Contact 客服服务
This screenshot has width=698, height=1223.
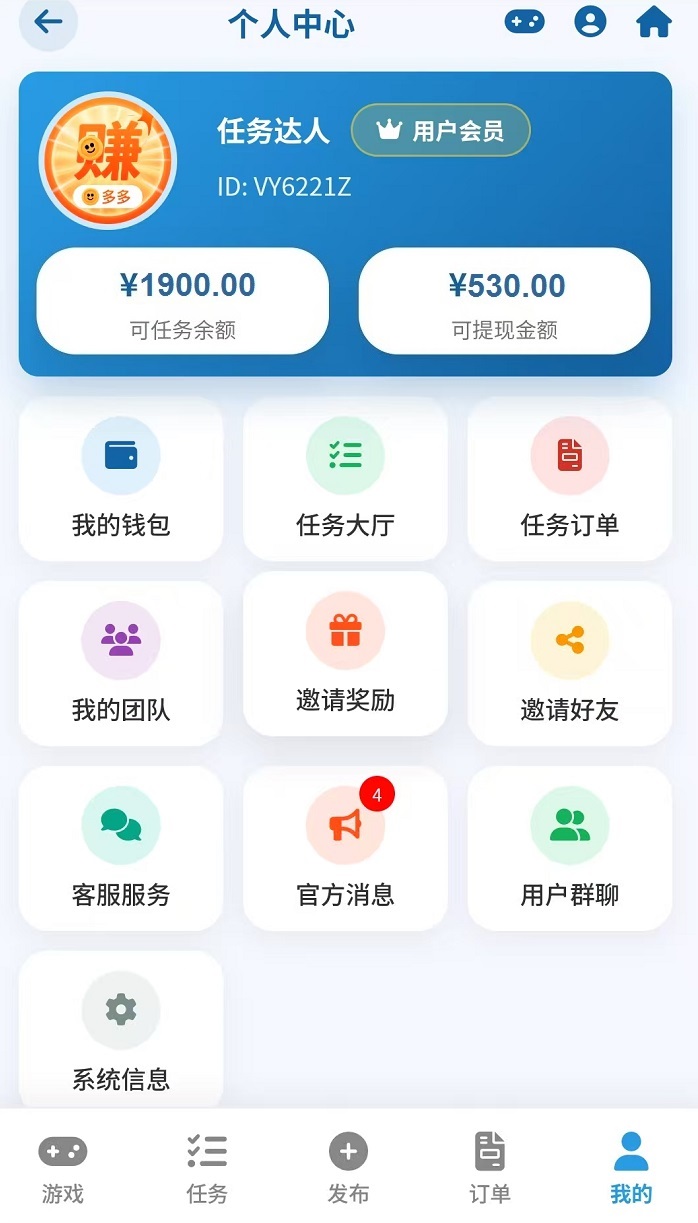pos(121,848)
